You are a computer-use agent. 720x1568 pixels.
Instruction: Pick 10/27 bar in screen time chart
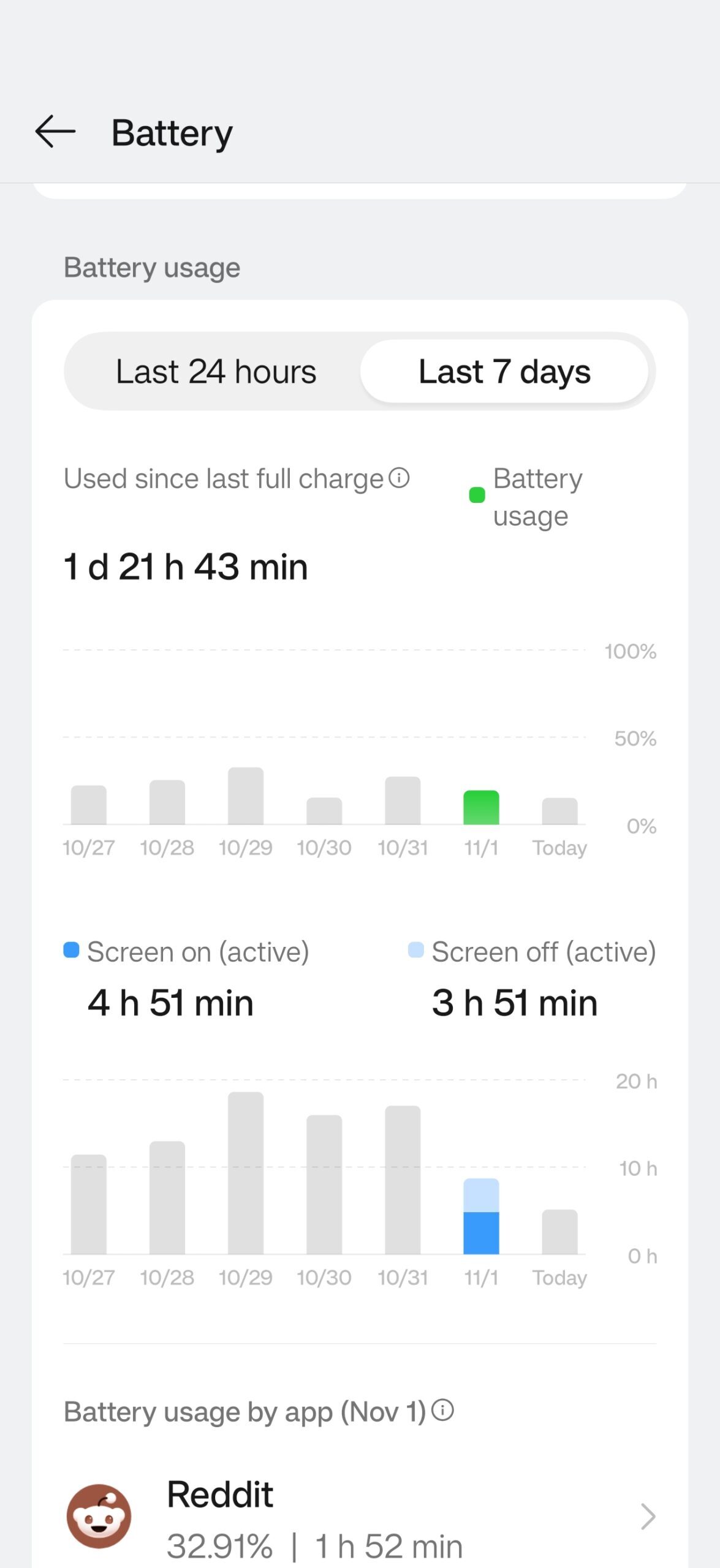point(89,1204)
